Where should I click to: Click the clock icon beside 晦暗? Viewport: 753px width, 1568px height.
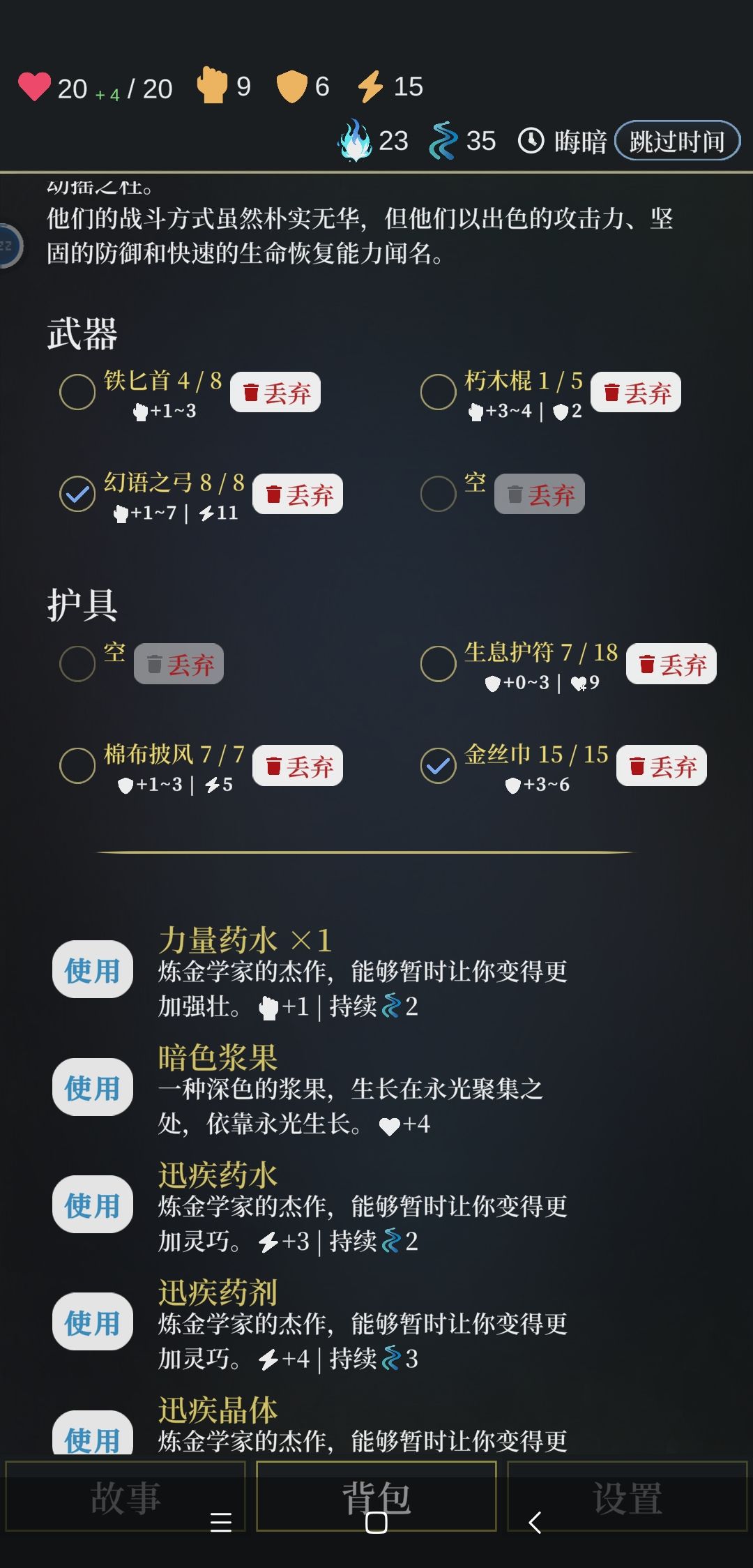coord(532,140)
